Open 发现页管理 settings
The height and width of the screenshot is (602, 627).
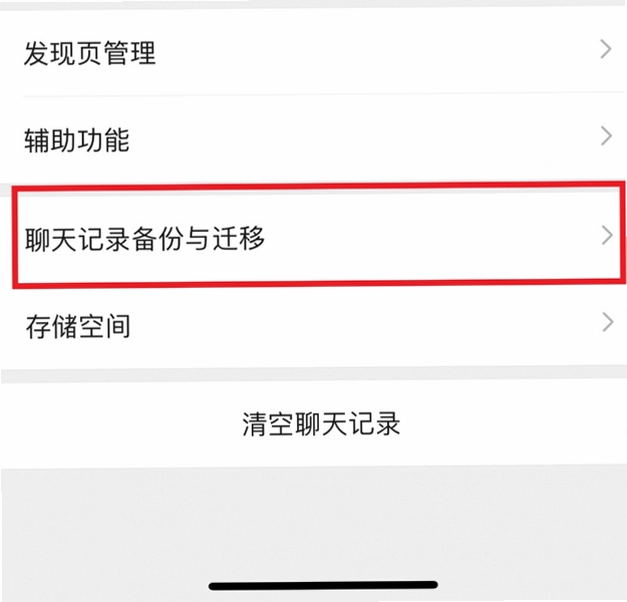point(314,52)
